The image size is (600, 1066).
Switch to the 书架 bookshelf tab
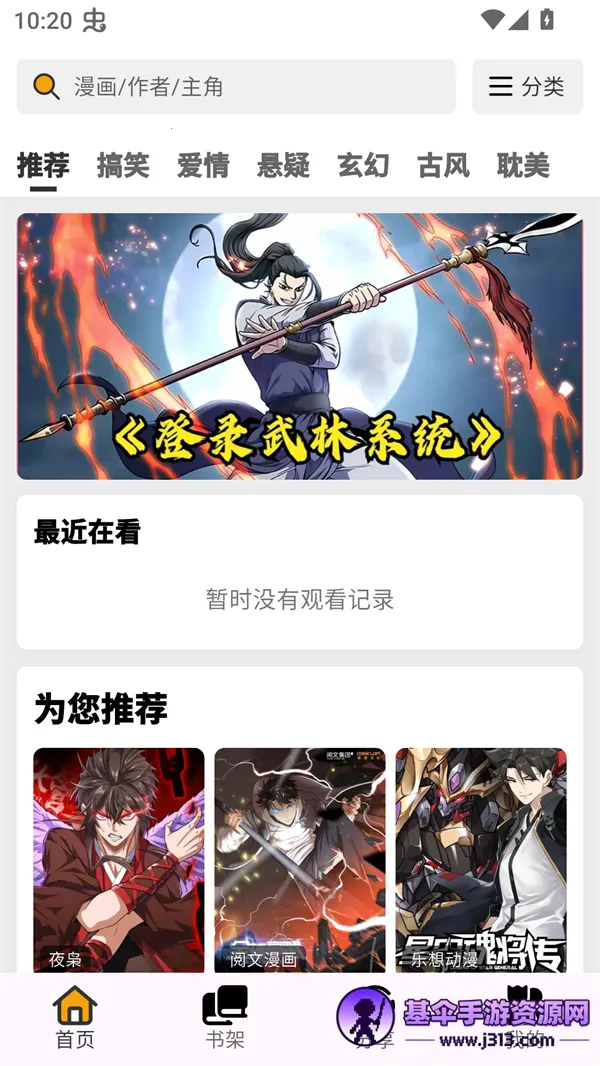point(225,1017)
